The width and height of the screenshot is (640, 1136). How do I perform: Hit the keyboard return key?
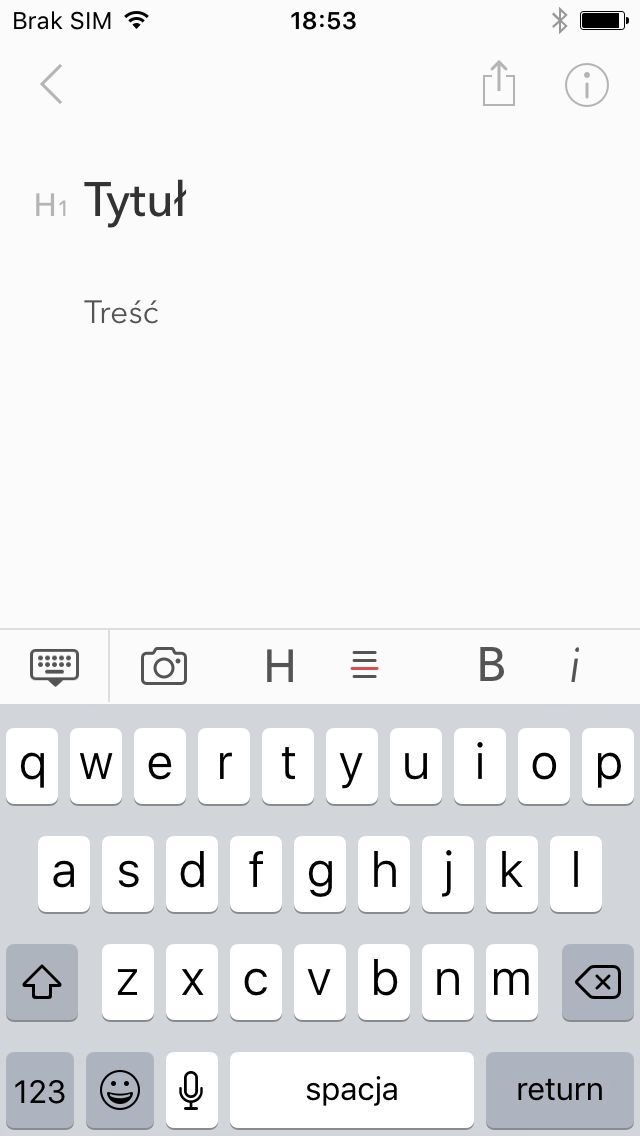point(560,1090)
